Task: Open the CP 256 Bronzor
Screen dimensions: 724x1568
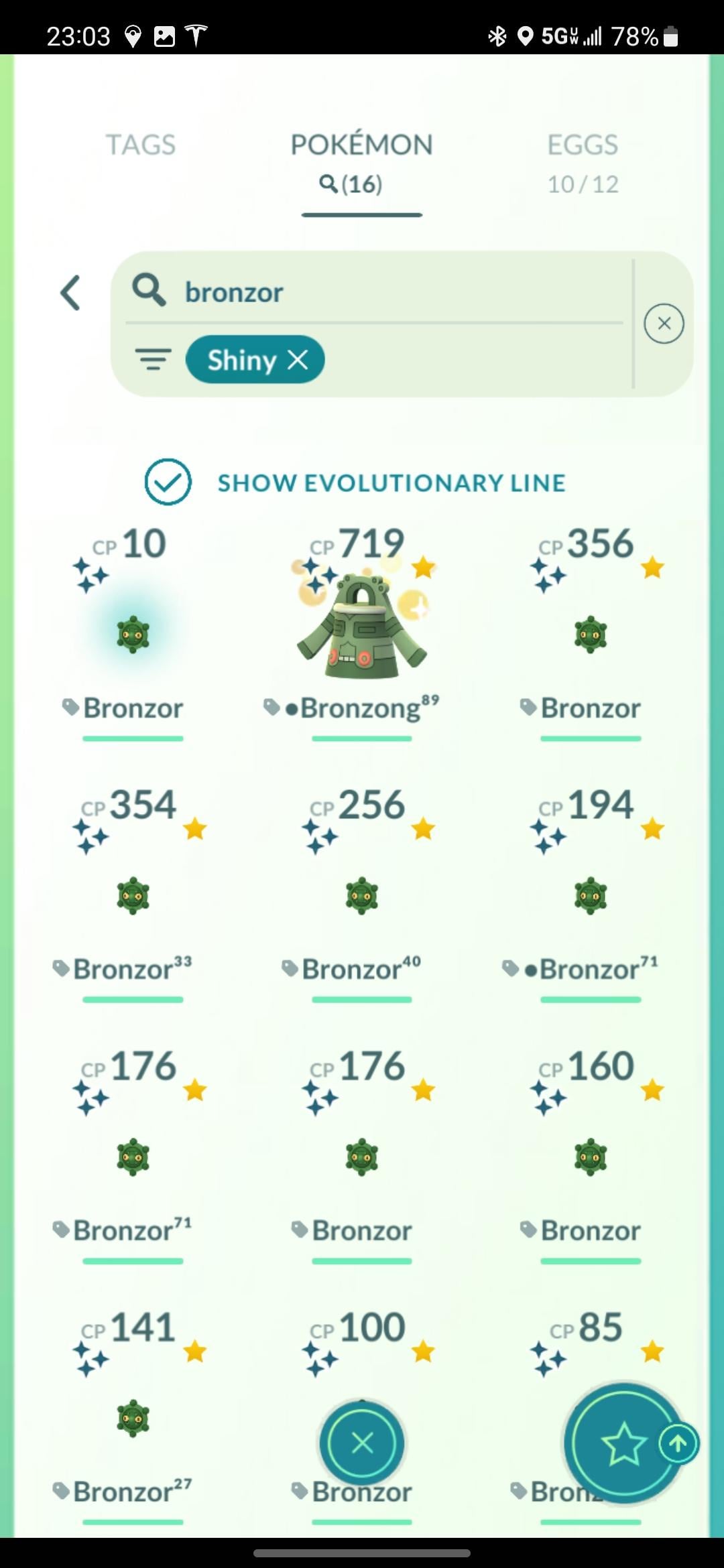Action: tap(361, 895)
